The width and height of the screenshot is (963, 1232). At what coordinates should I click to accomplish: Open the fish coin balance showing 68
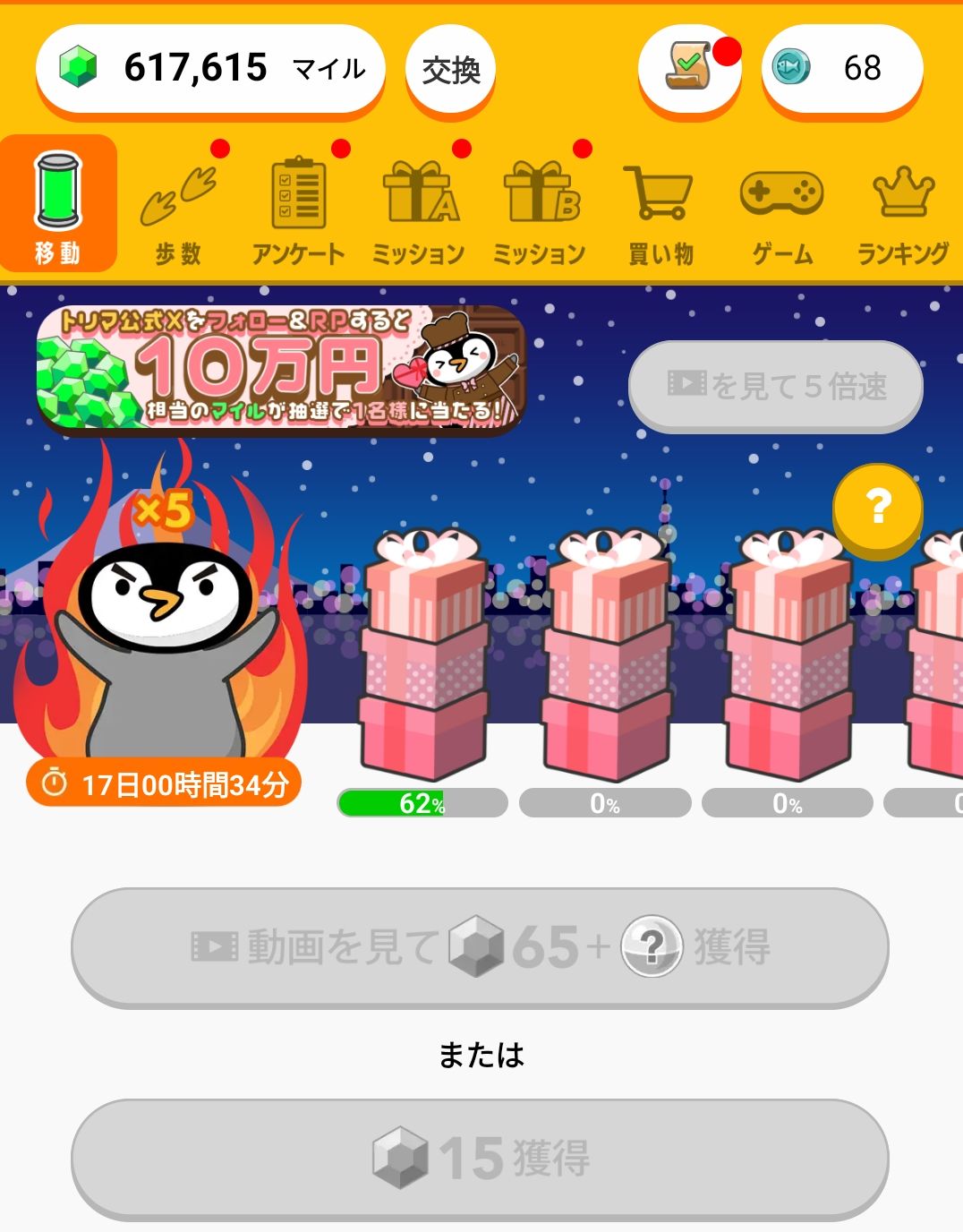[841, 68]
